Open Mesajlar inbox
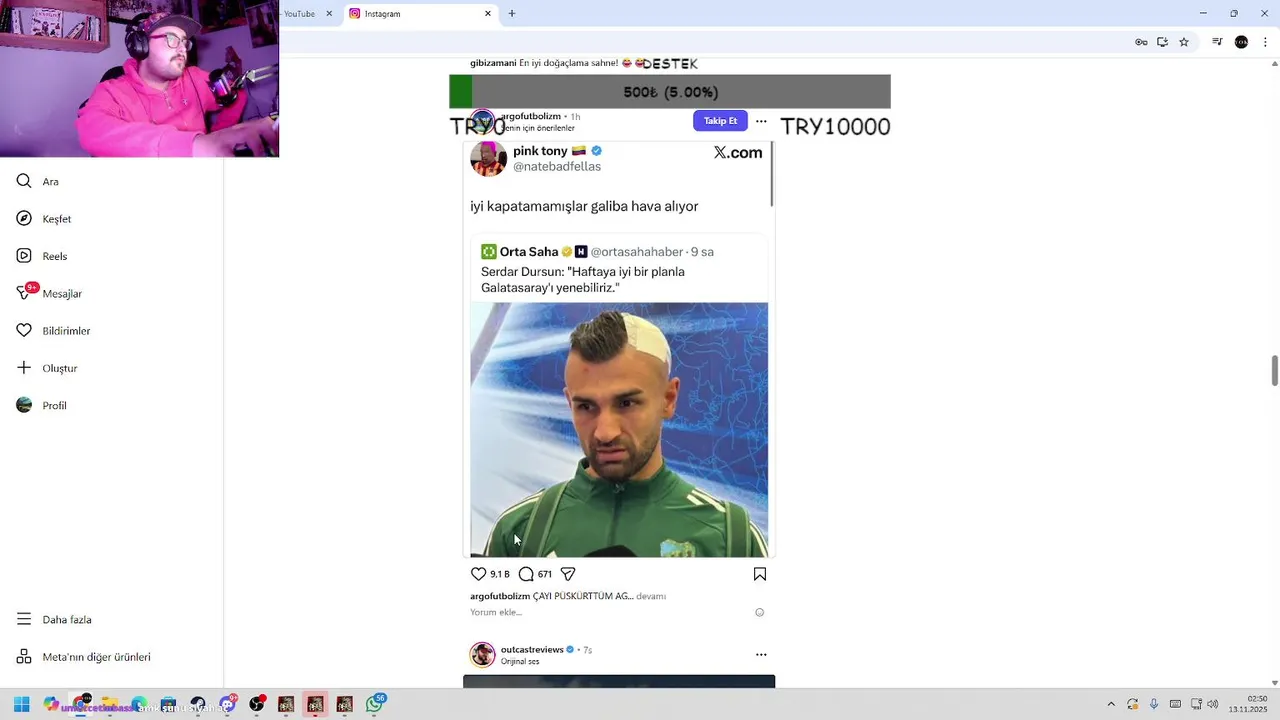1280x720 pixels. pyautogui.click(x=61, y=294)
